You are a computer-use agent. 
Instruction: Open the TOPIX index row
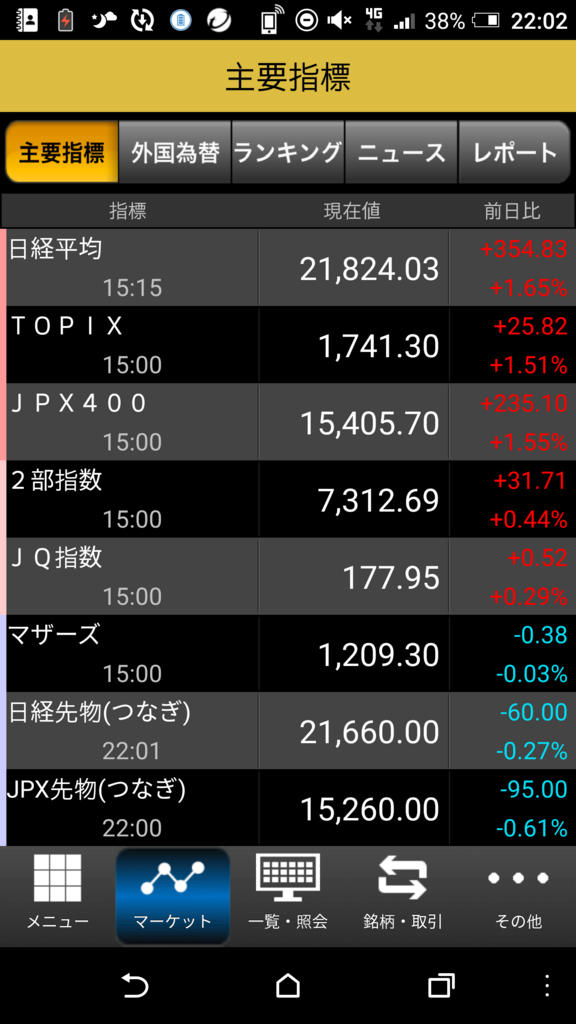point(288,345)
